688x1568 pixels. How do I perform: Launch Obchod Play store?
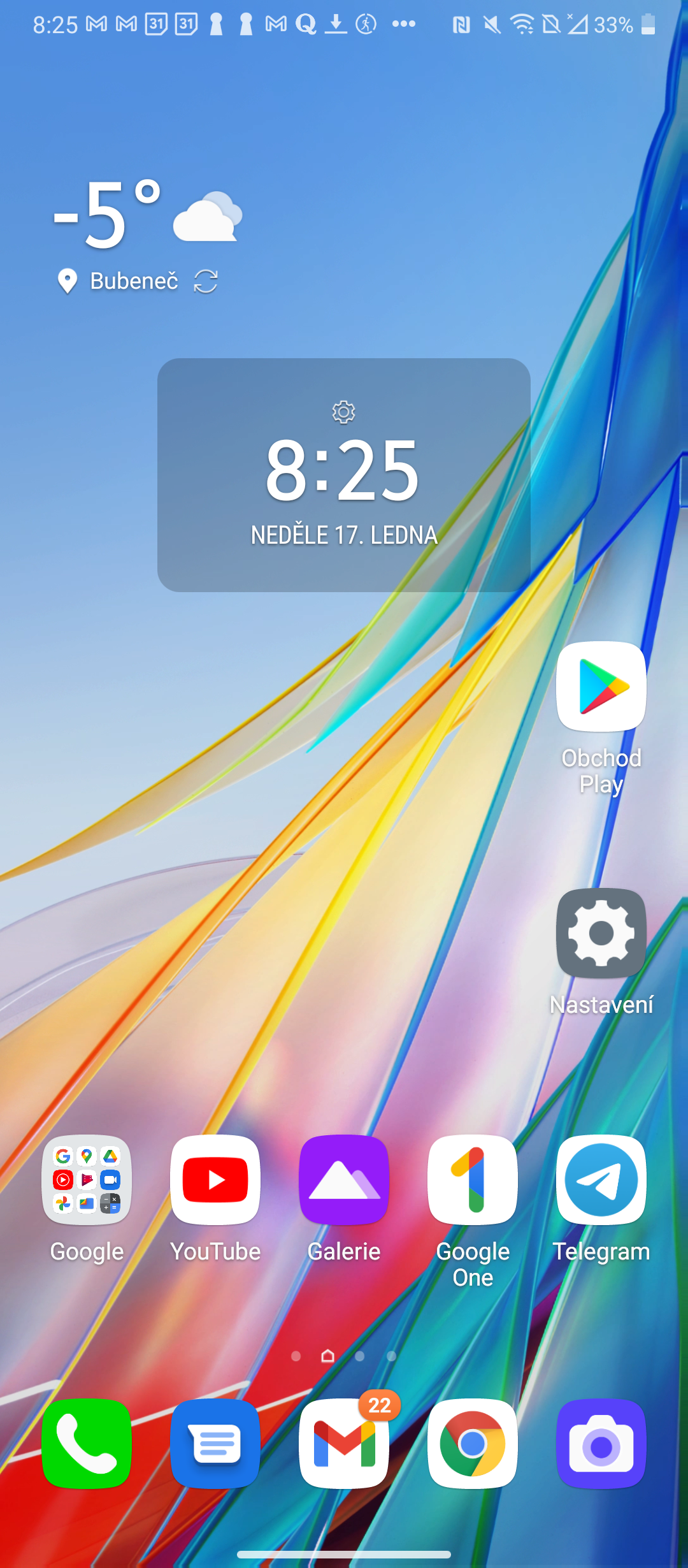pos(601,687)
